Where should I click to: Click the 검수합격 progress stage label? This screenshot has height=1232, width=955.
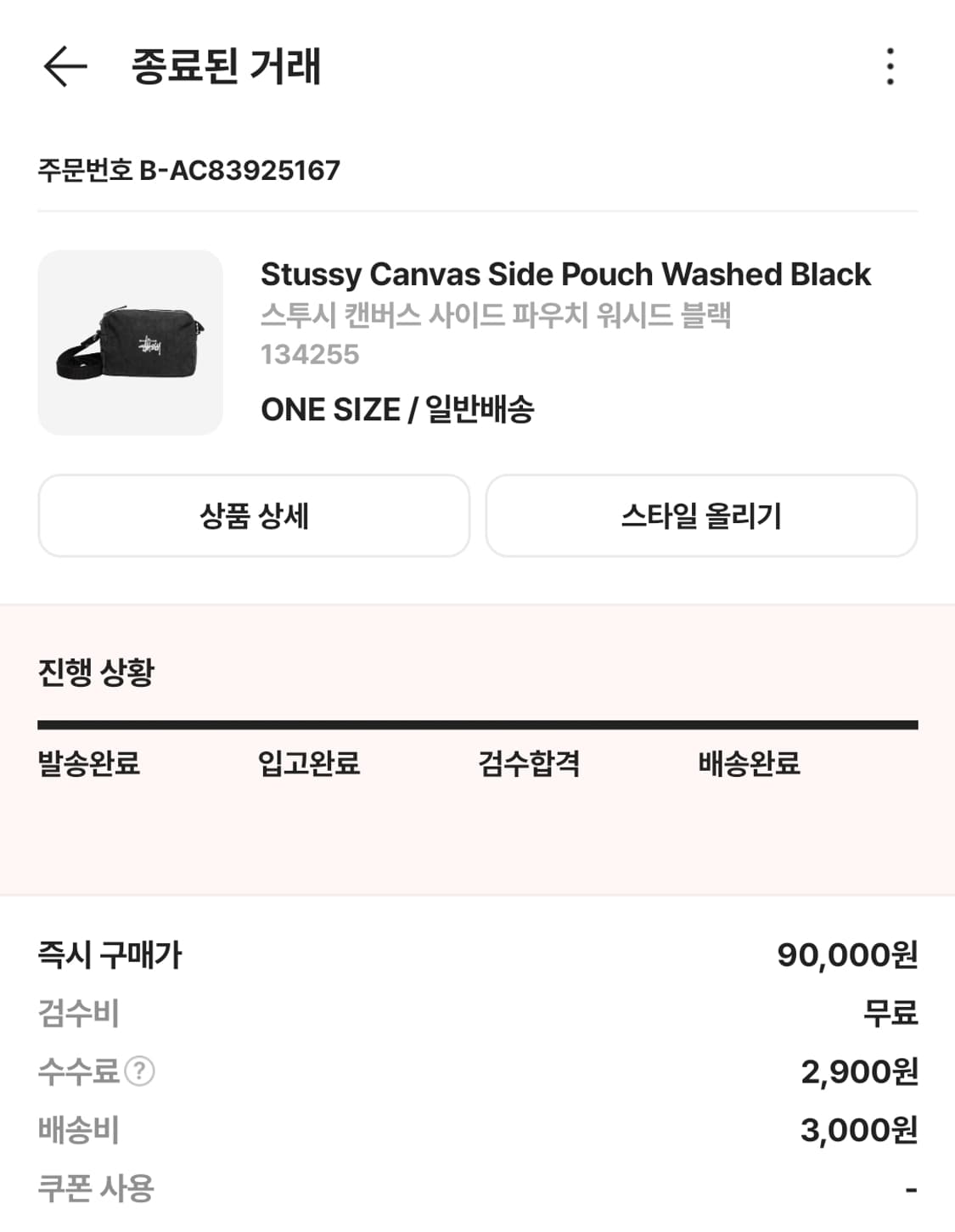coord(529,765)
